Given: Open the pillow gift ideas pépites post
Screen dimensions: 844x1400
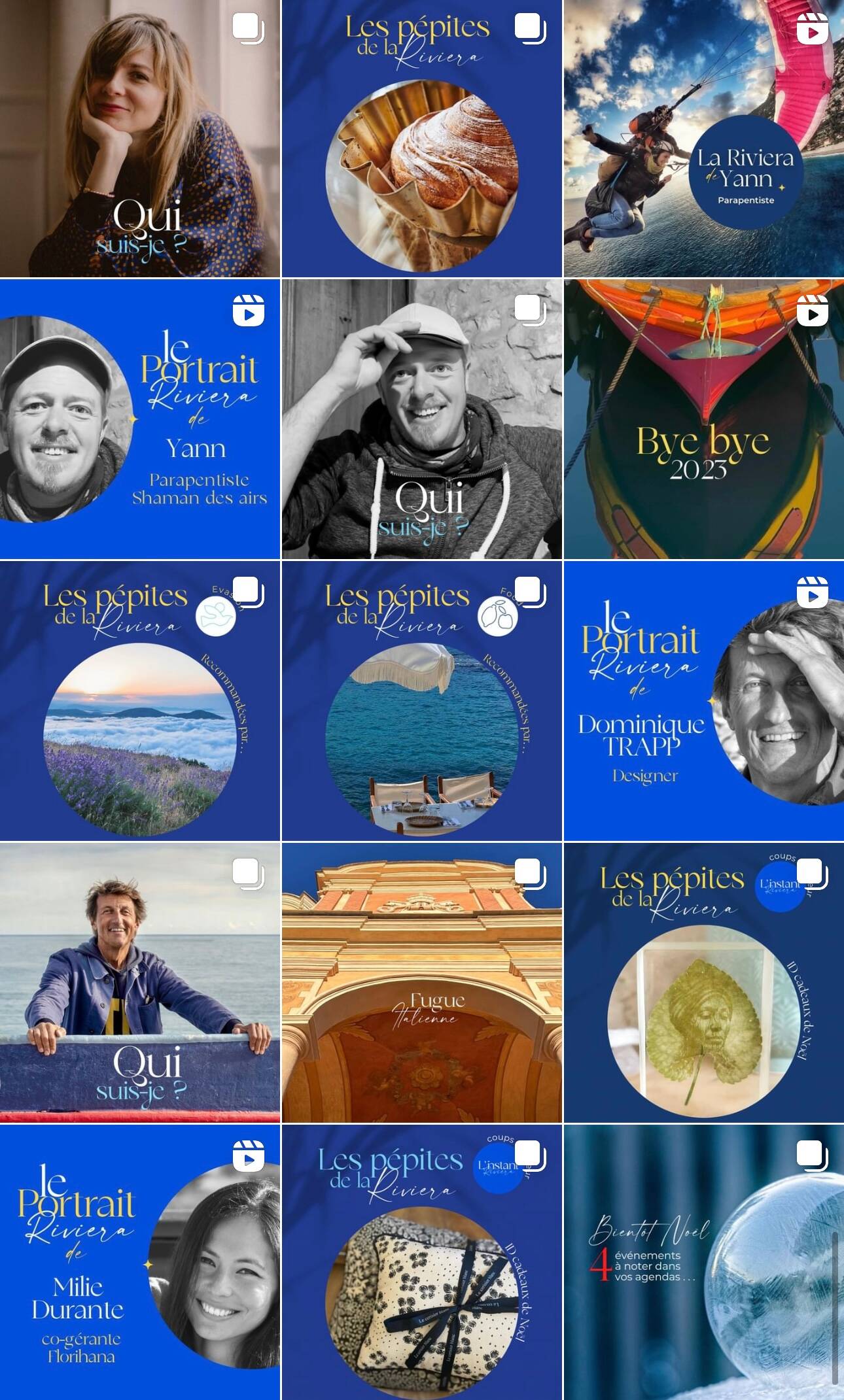Looking at the screenshot, I should [x=422, y=1262].
